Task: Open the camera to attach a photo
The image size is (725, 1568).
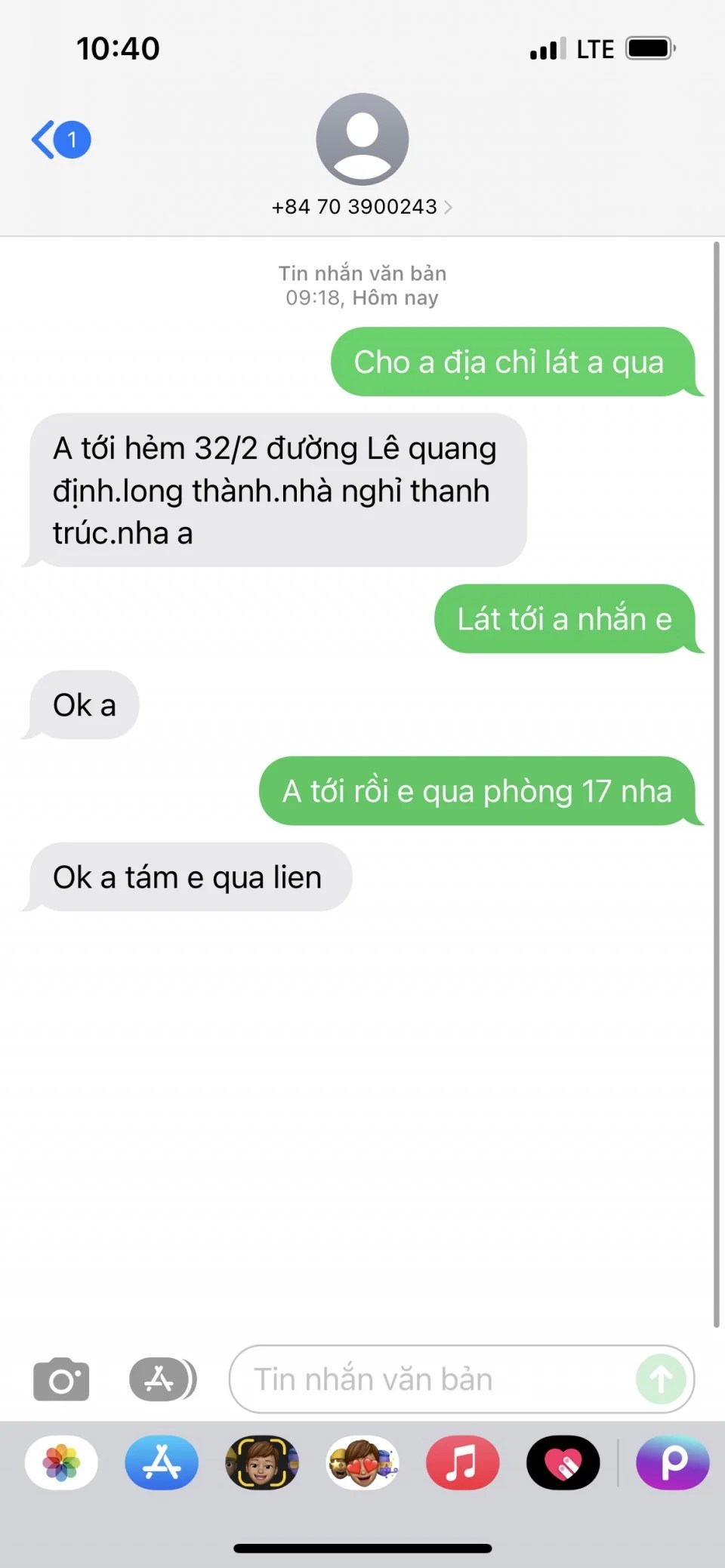Action: [61, 1379]
